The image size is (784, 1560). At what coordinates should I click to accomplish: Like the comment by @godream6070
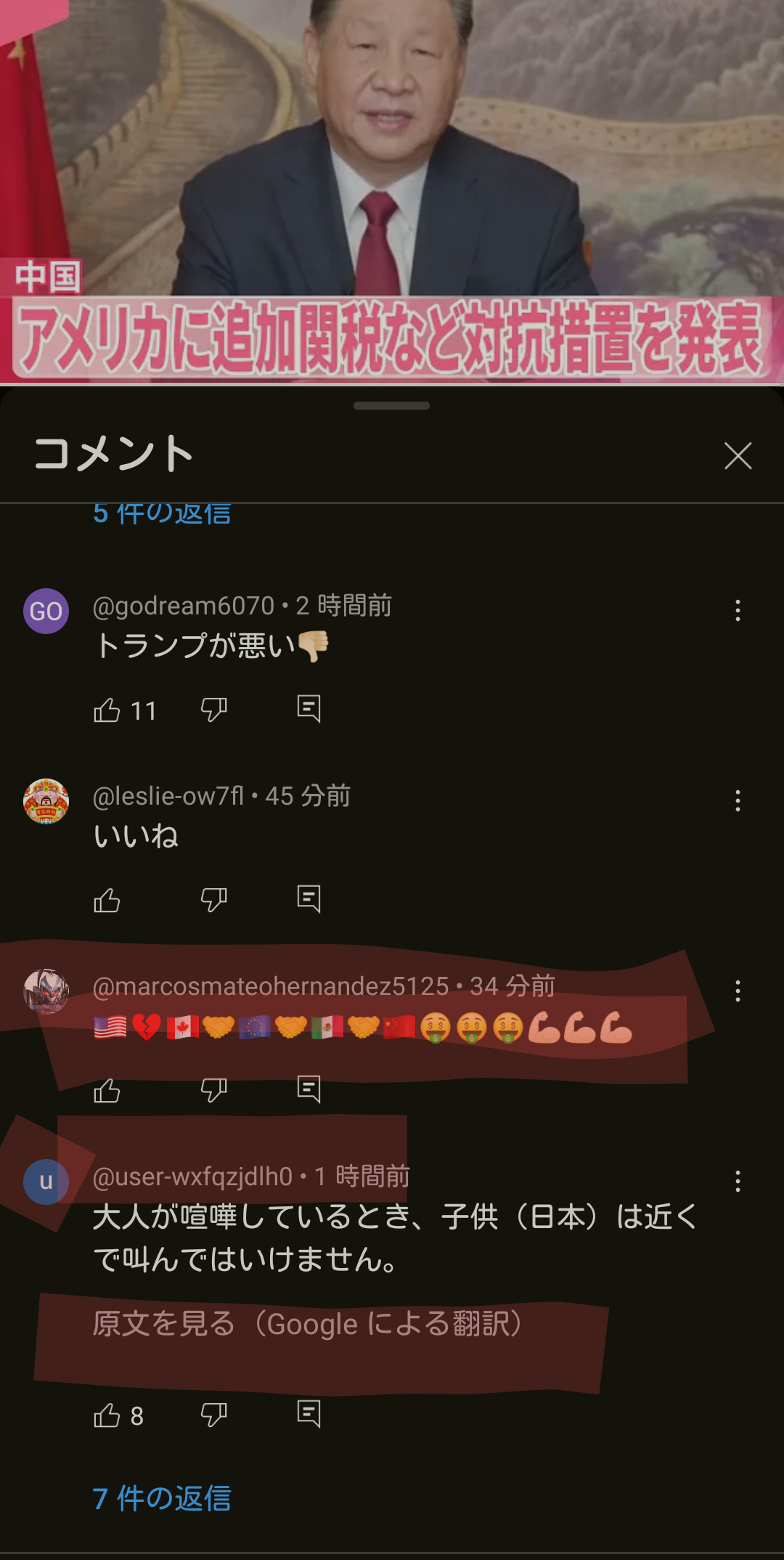(107, 710)
